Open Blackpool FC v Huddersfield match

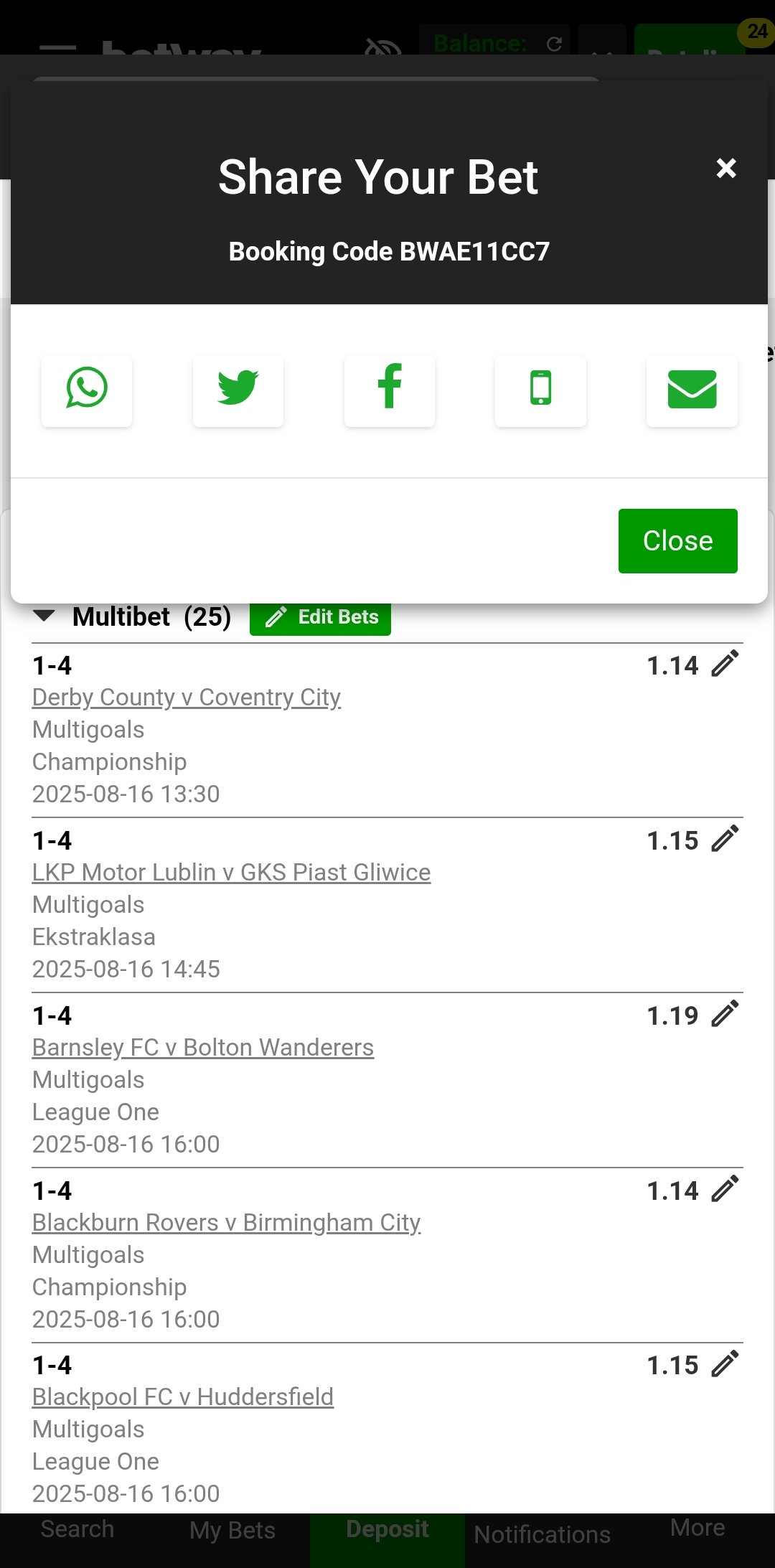point(183,1396)
